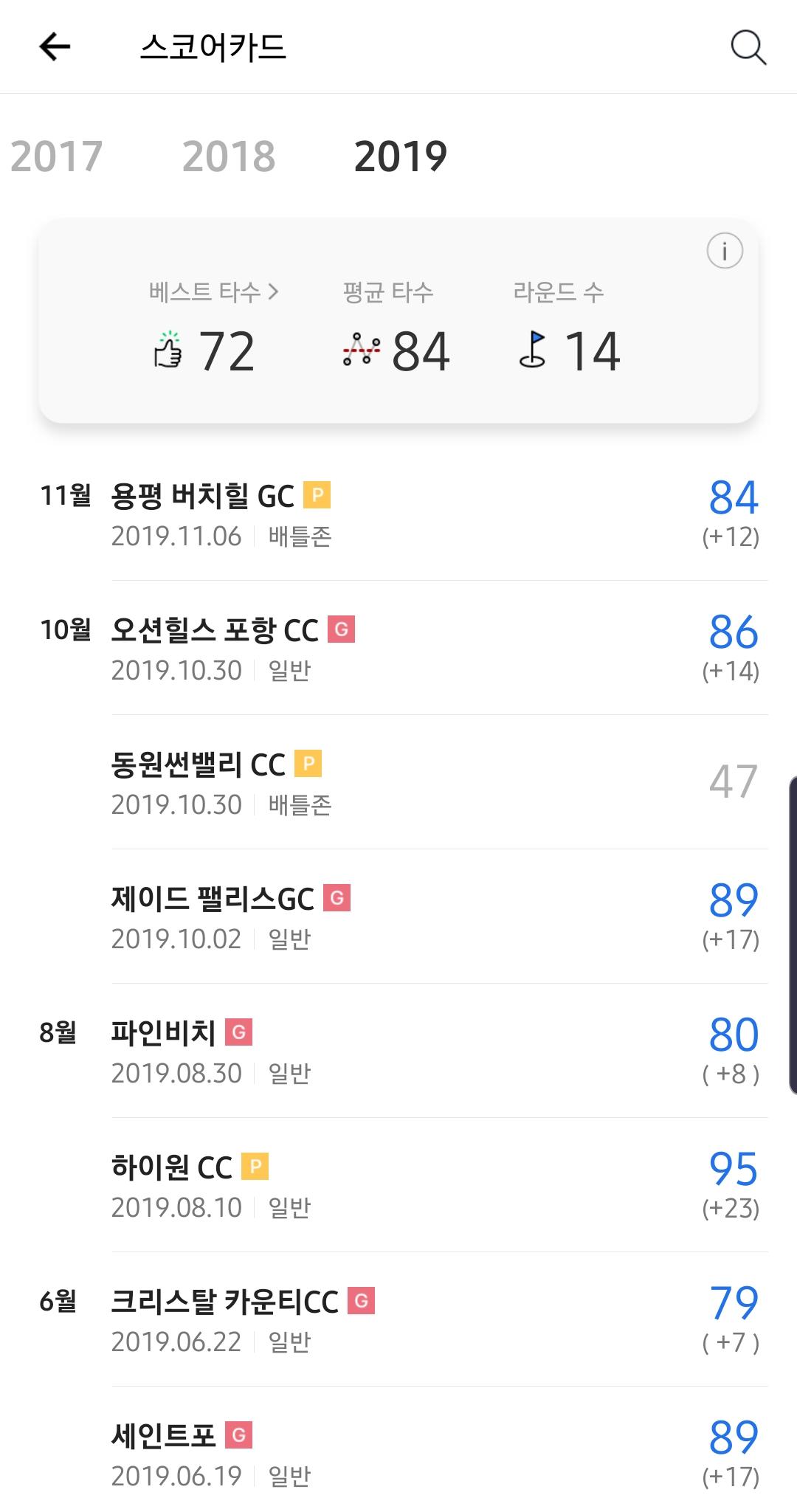Switch to the 2018 year tab
797x1512 pixels.
click(229, 156)
